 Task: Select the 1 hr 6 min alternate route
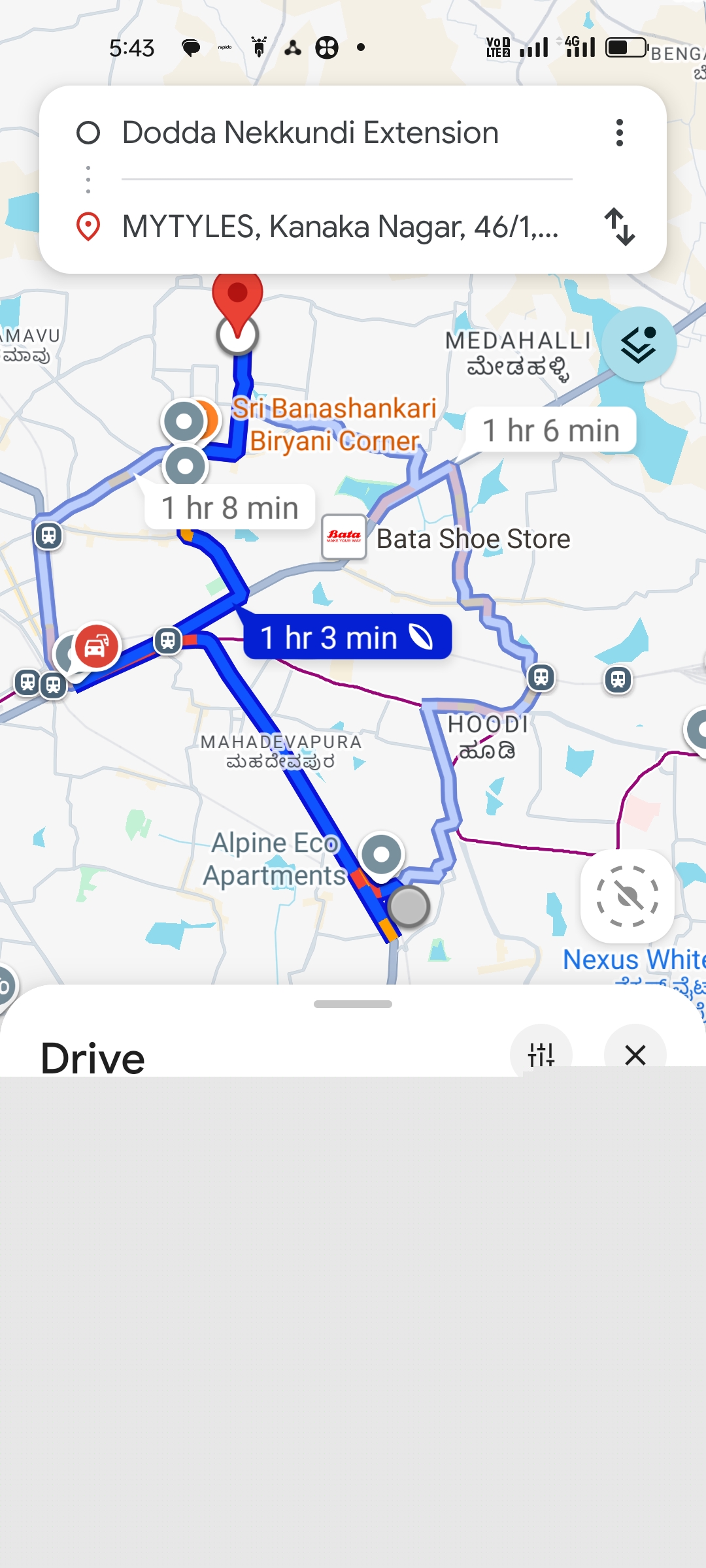tap(550, 431)
